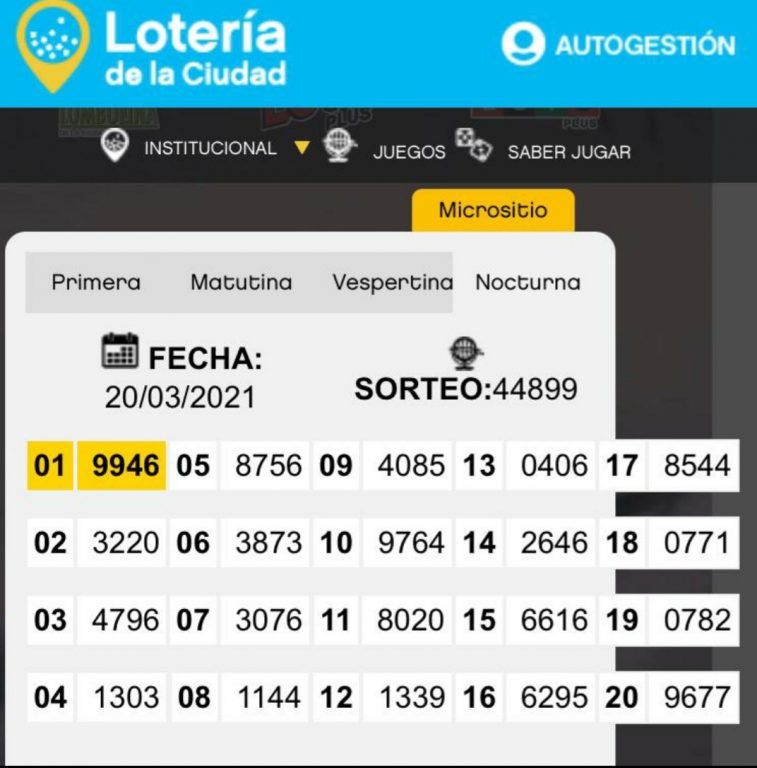The height and width of the screenshot is (768, 757).
Task: Switch to the Primera draw tab
Action: click(x=96, y=283)
